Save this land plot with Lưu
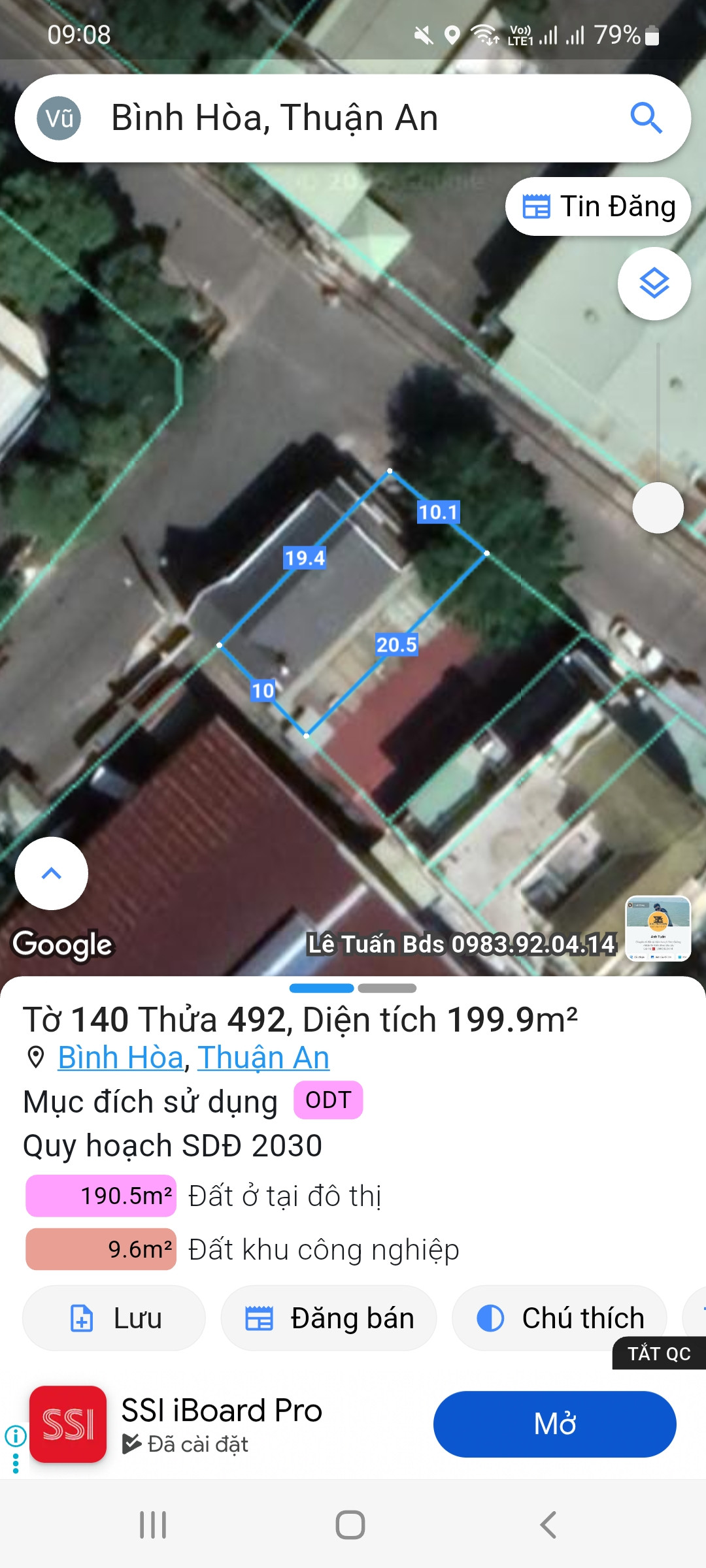Viewport: 706px width, 1568px height. pyautogui.click(x=114, y=1318)
